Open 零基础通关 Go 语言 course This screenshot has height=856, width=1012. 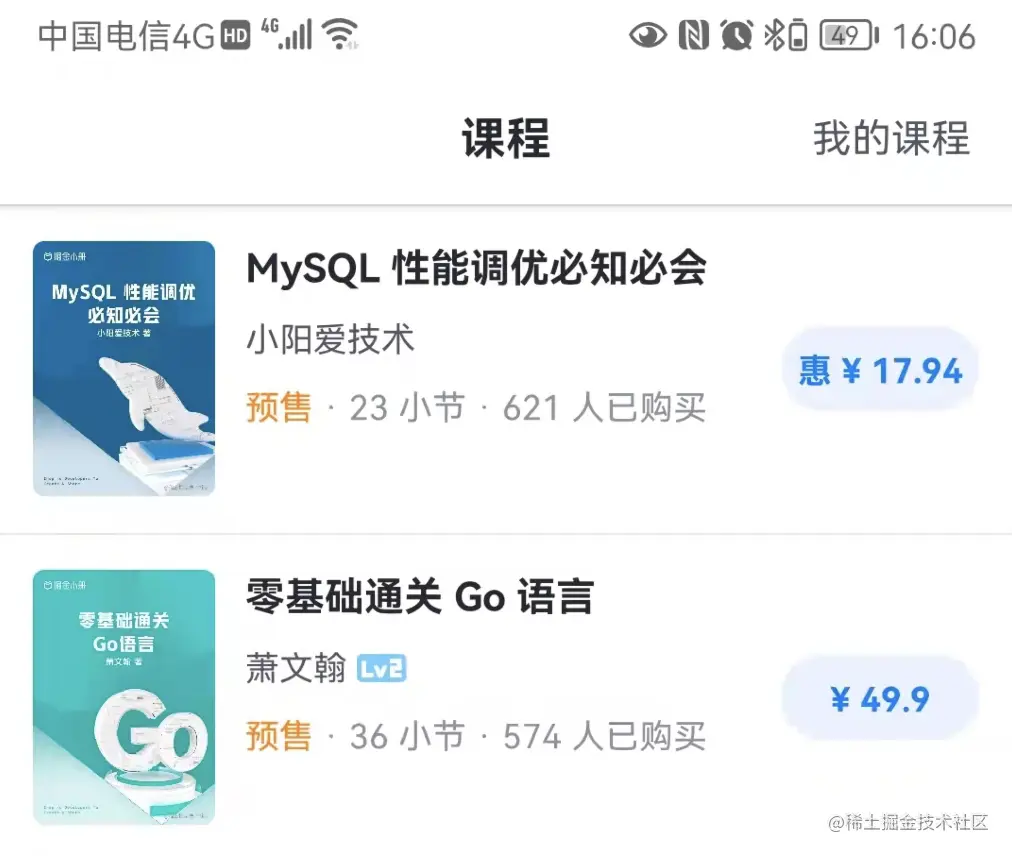420,597
